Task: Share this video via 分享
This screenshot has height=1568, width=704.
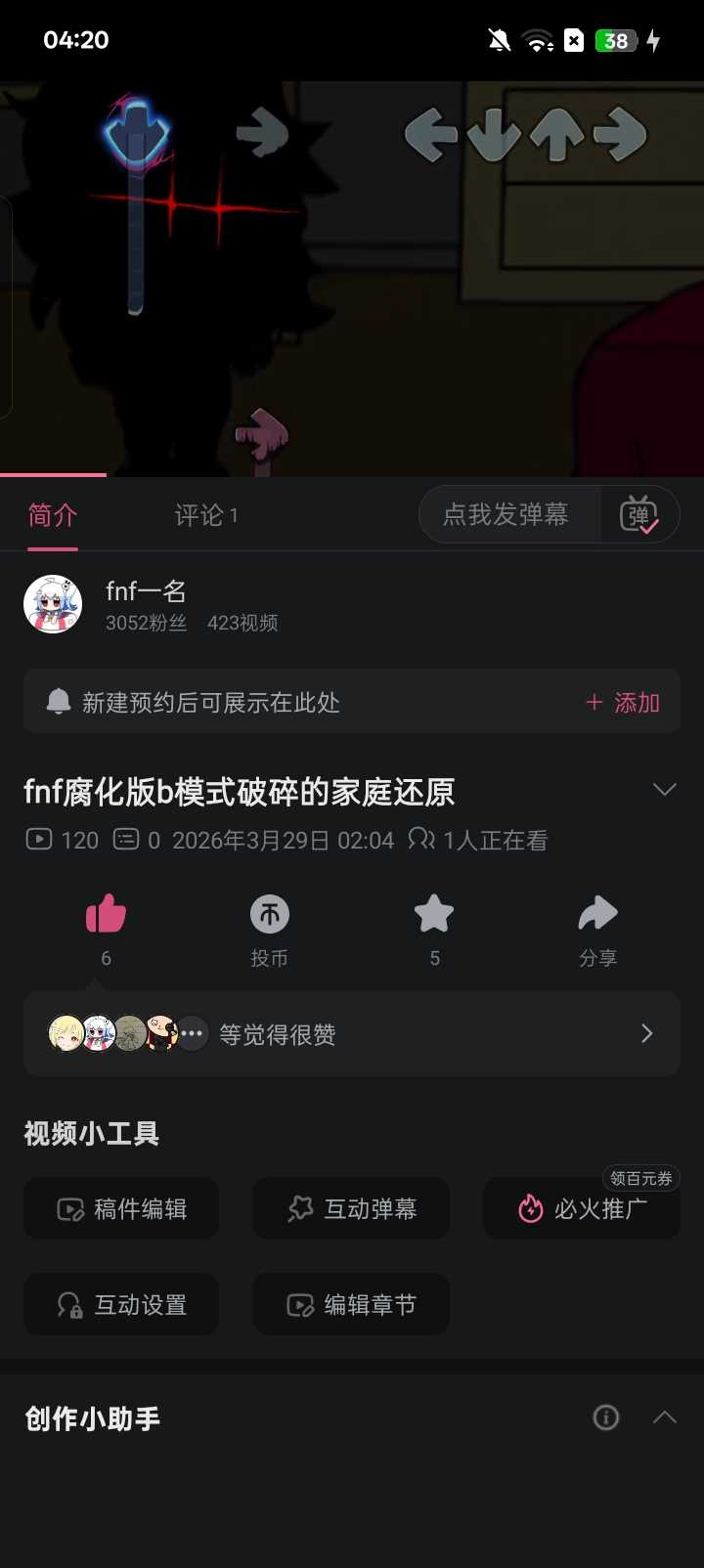Action: 597,915
